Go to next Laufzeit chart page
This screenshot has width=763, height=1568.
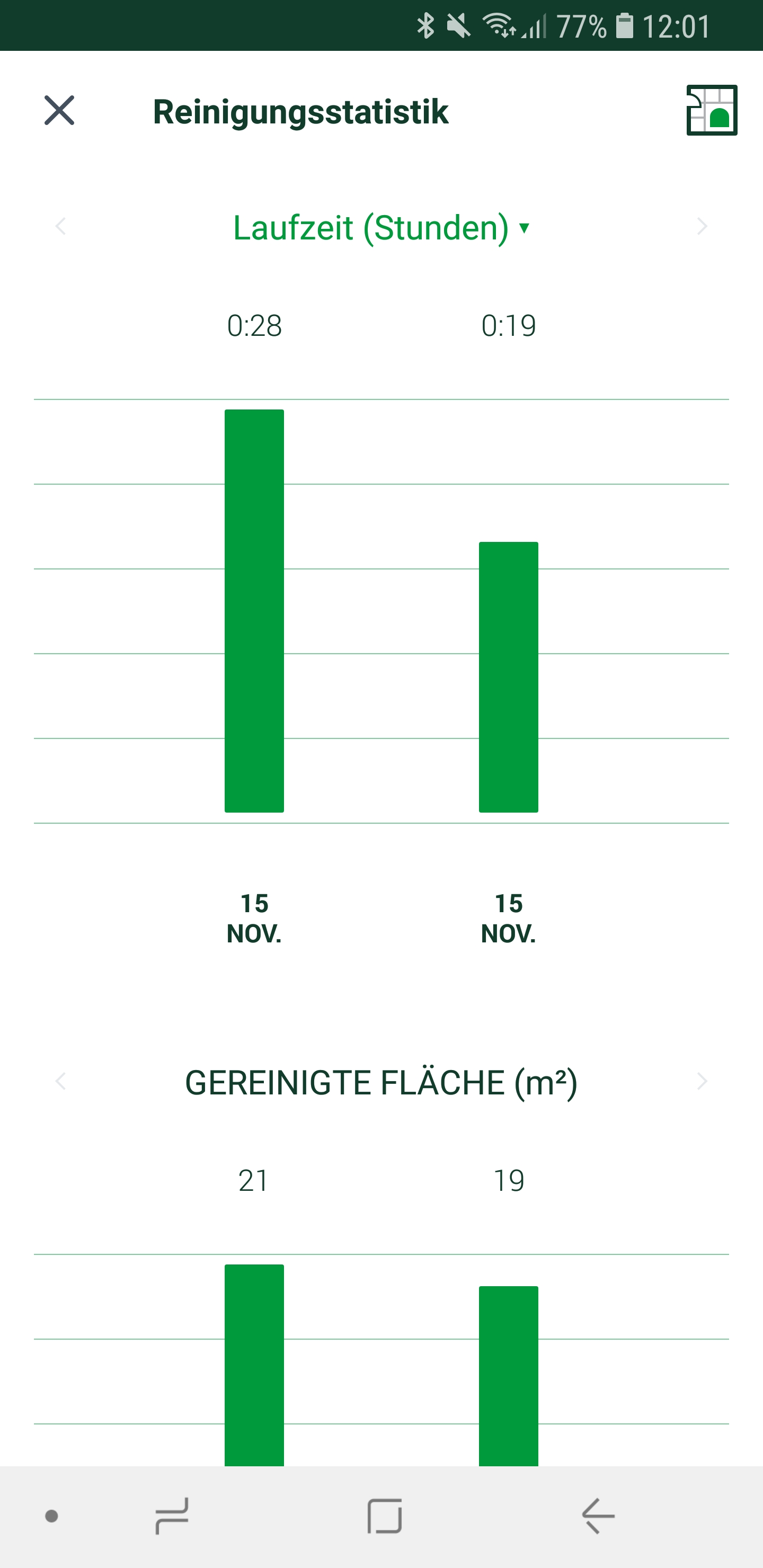point(702,226)
